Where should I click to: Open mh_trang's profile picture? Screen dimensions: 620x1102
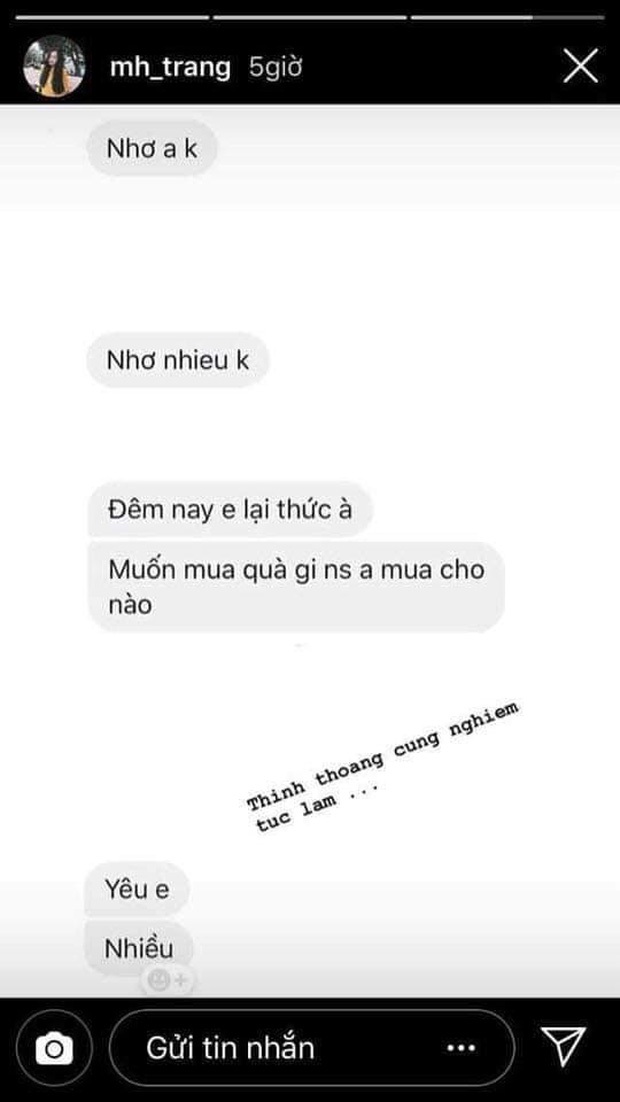pos(53,67)
